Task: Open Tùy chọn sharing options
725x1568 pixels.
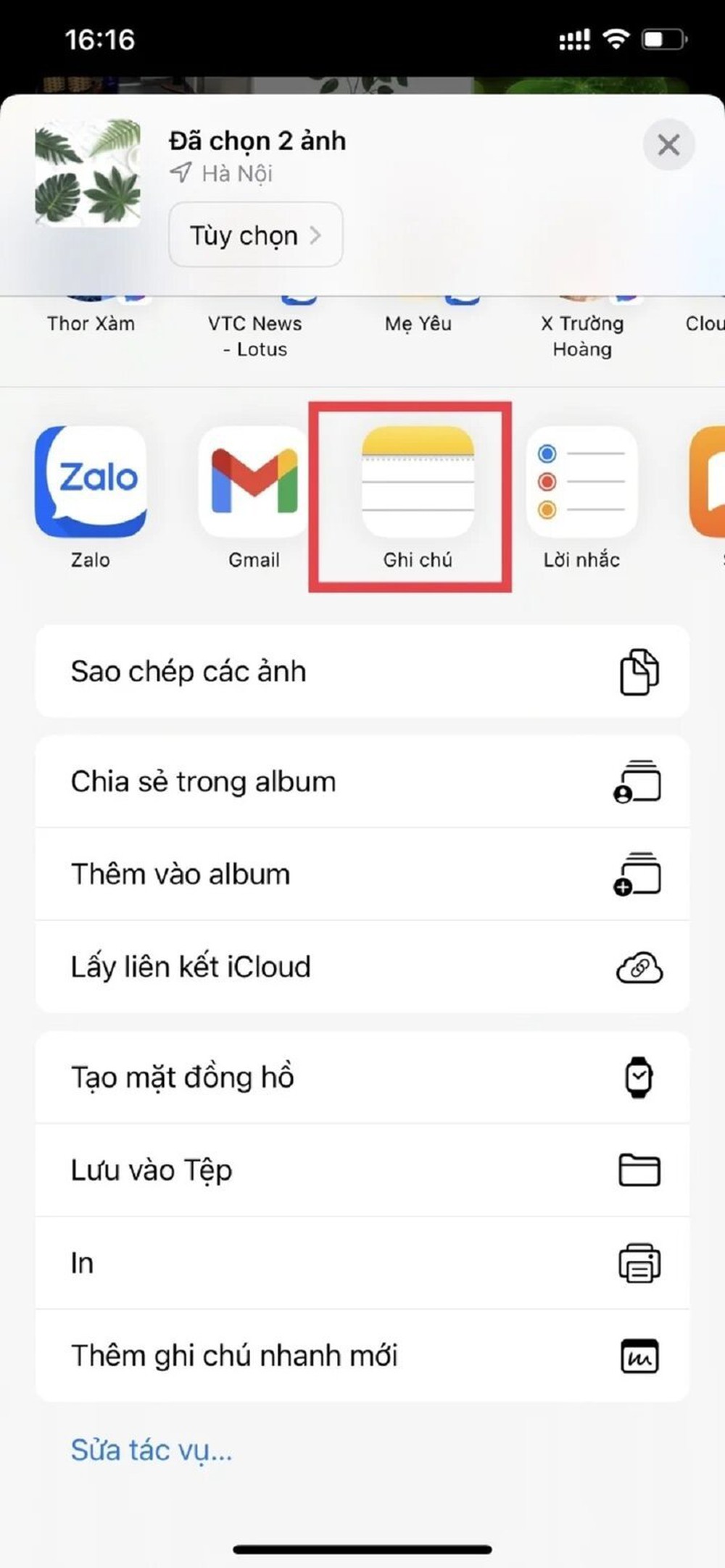Action: pyautogui.click(x=255, y=235)
